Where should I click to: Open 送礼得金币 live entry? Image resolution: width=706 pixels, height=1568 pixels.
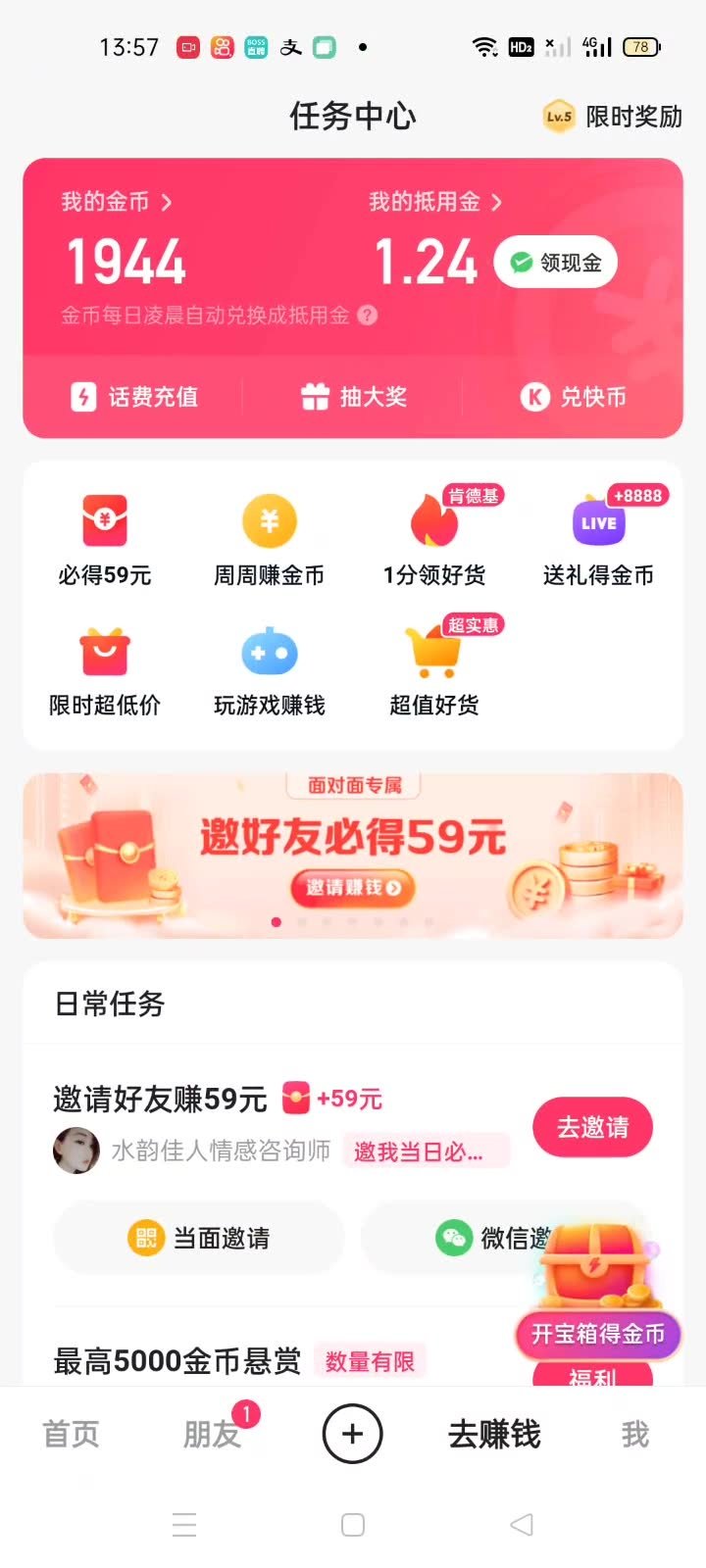coord(598,541)
